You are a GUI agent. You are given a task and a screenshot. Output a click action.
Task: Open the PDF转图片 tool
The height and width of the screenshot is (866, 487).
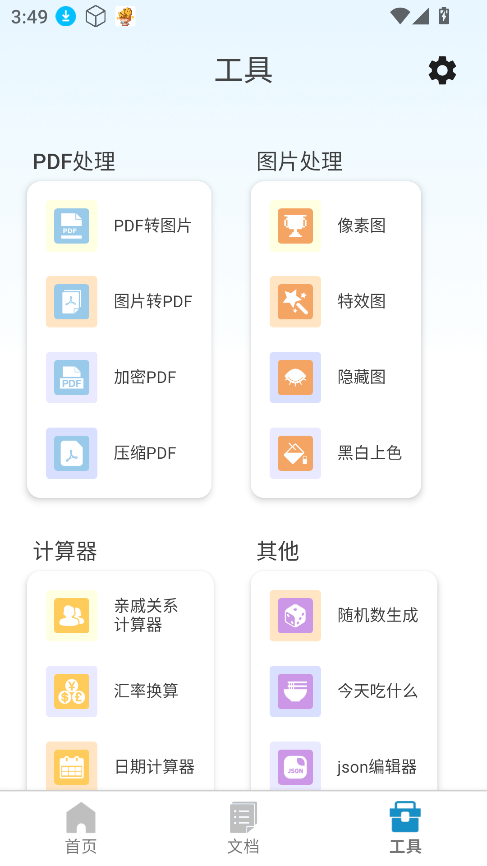(x=119, y=226)
